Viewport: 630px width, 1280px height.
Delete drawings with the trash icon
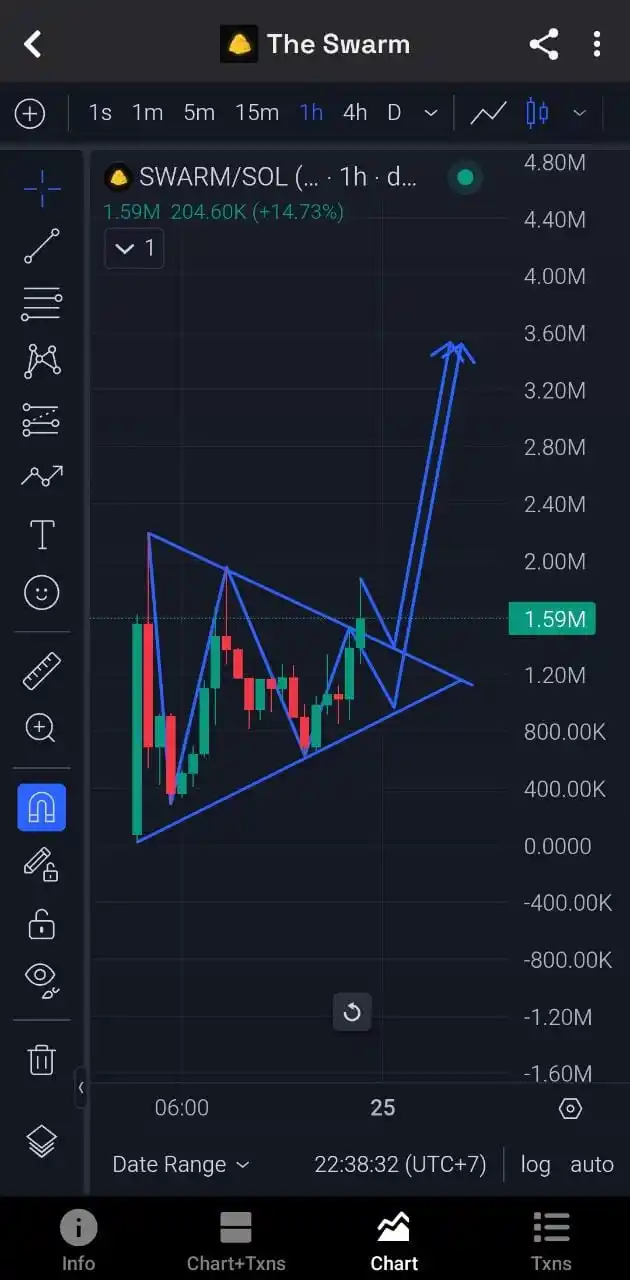[x=41, y=1060]
